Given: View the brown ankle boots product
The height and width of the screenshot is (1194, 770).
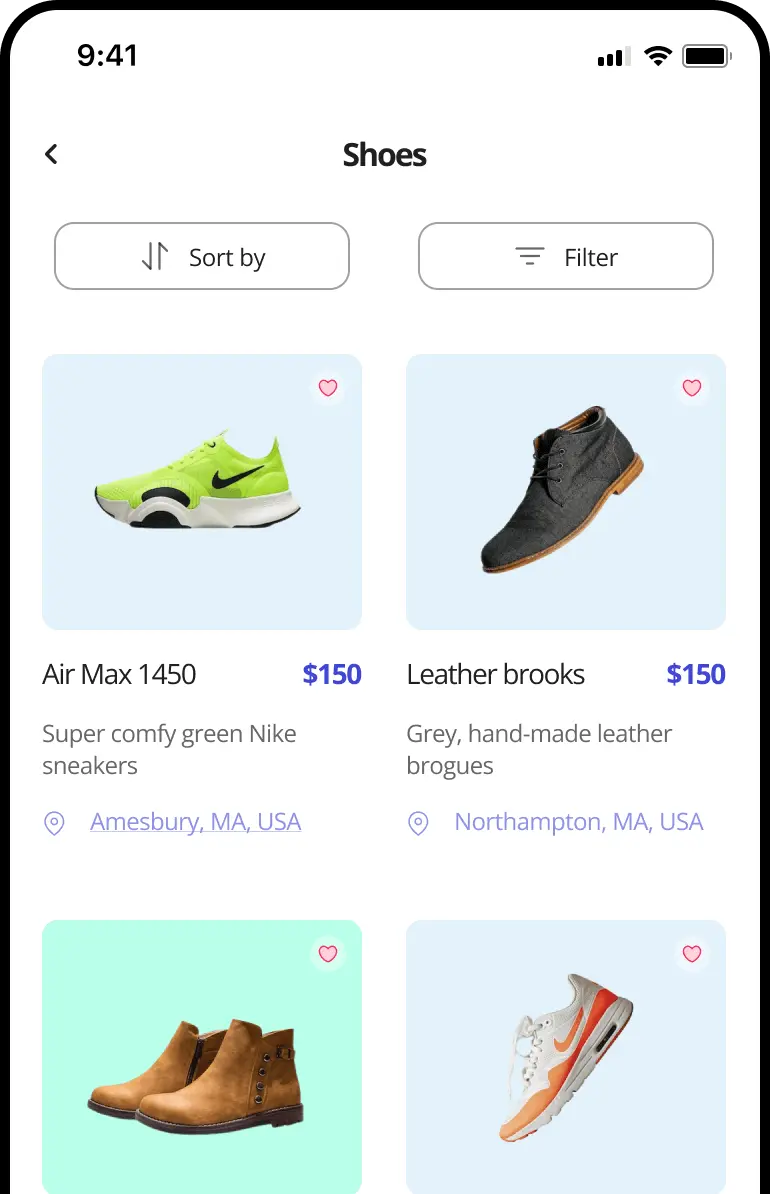Looking at the screenshot, I should [x=201, y=1060].
